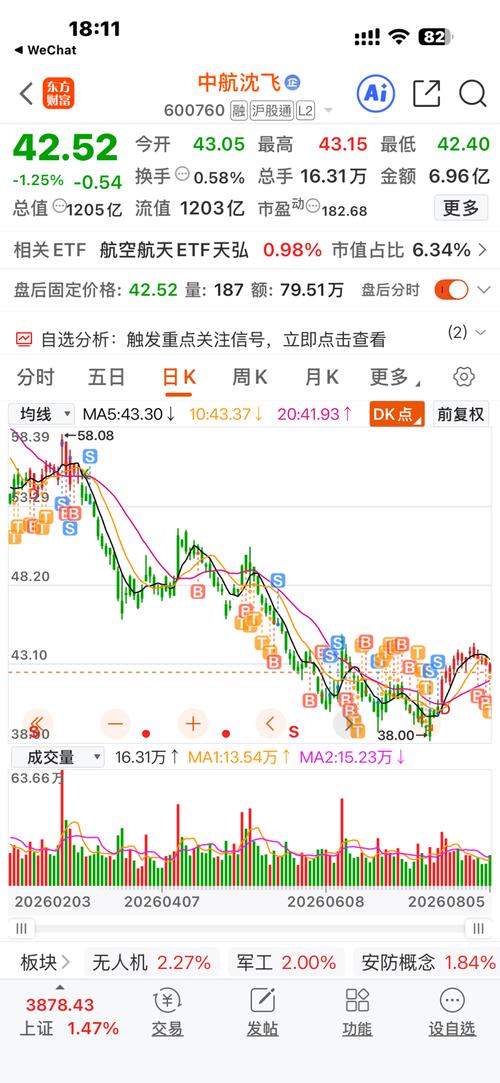Open the 均线 indicator dropdown
This screenshot has width=500, height=1083.
(x=41, y=414)
